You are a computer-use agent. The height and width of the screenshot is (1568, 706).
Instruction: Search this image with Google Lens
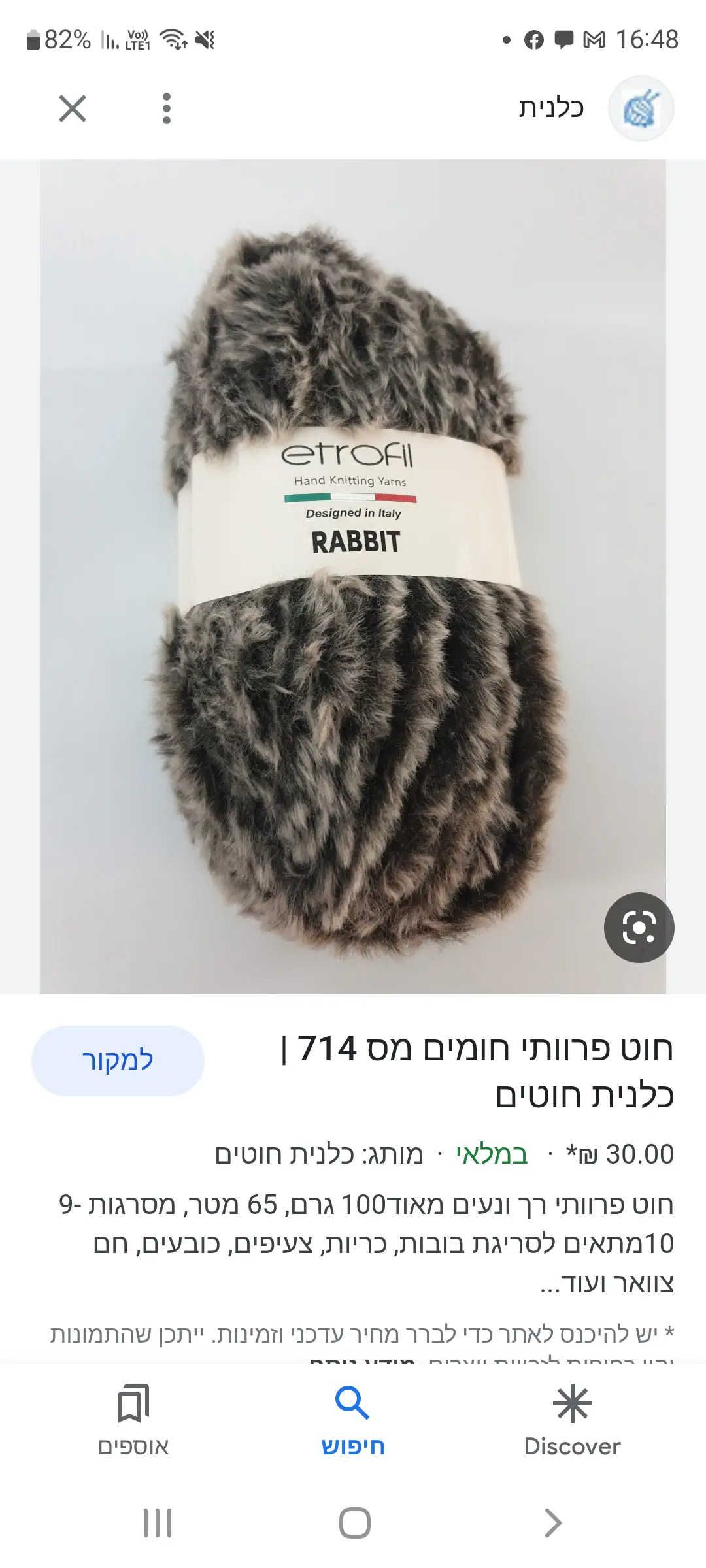[639, 927]
